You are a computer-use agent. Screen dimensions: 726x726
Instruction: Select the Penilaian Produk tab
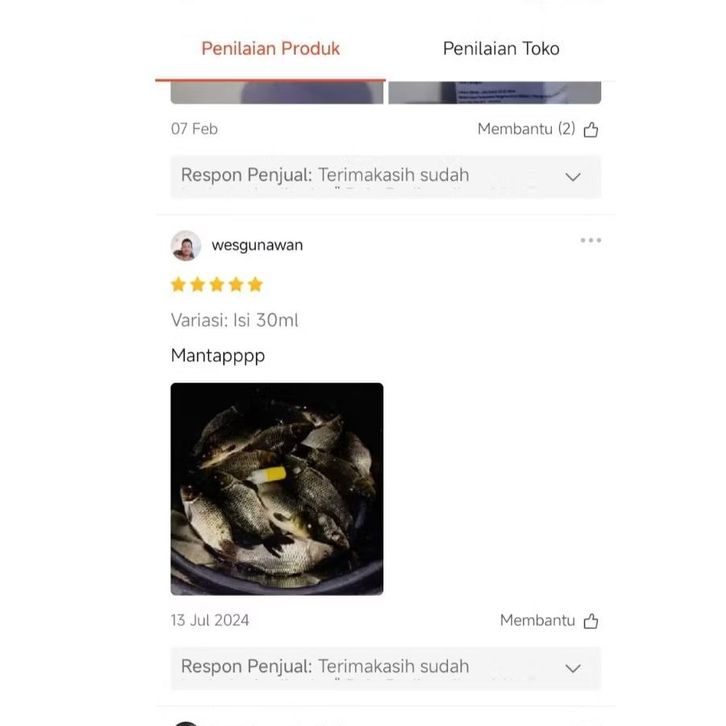(270, 48)
